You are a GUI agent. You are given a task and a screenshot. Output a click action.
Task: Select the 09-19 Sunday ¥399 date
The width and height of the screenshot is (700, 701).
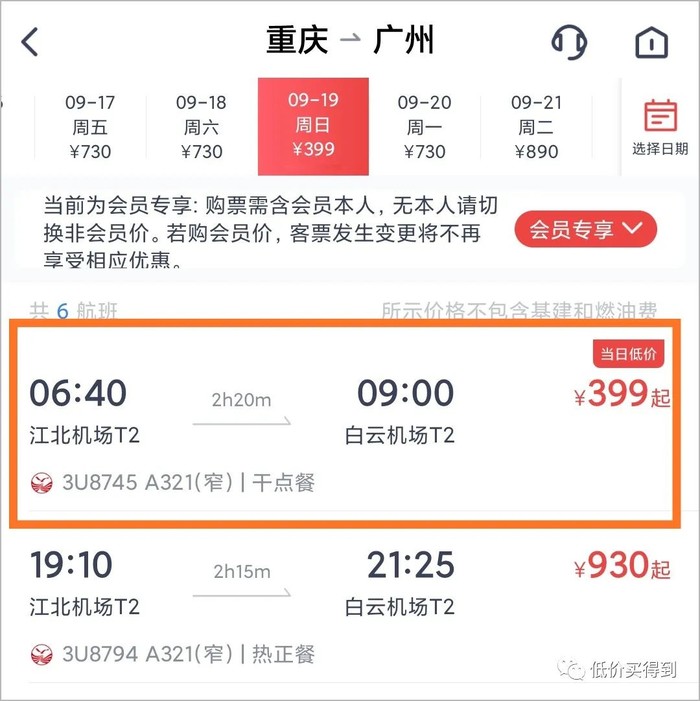pos(313,126)
